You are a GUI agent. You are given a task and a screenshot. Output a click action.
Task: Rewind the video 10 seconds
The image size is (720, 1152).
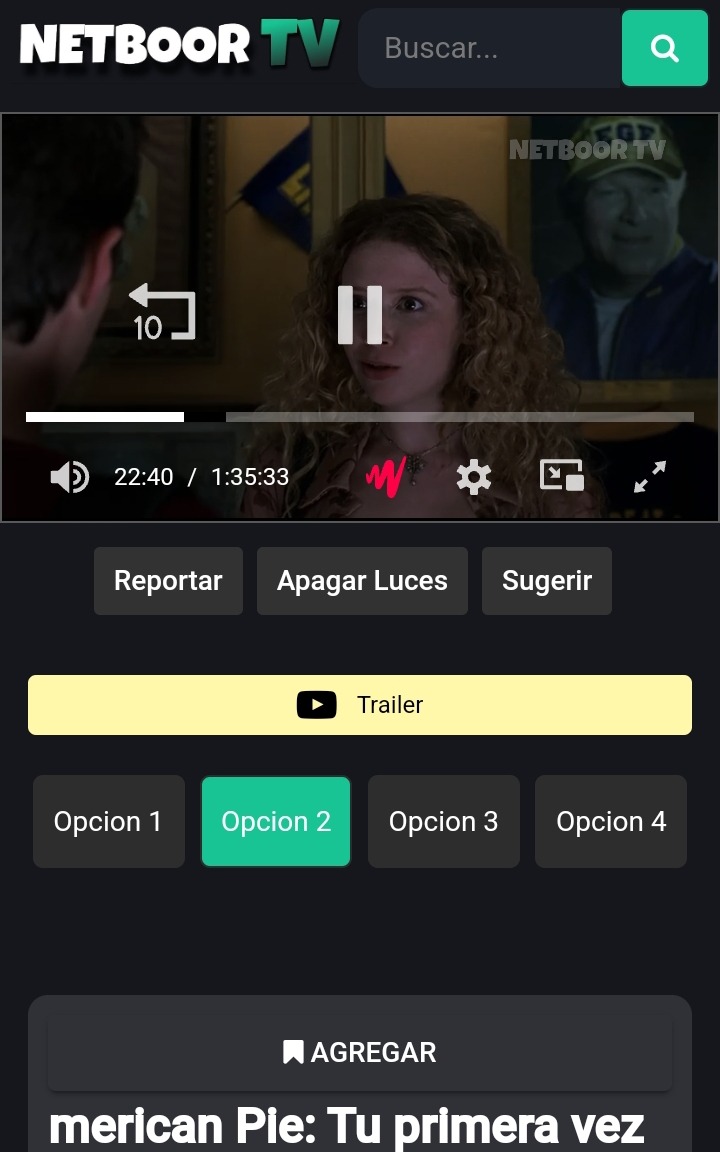(x=162, y=313)
